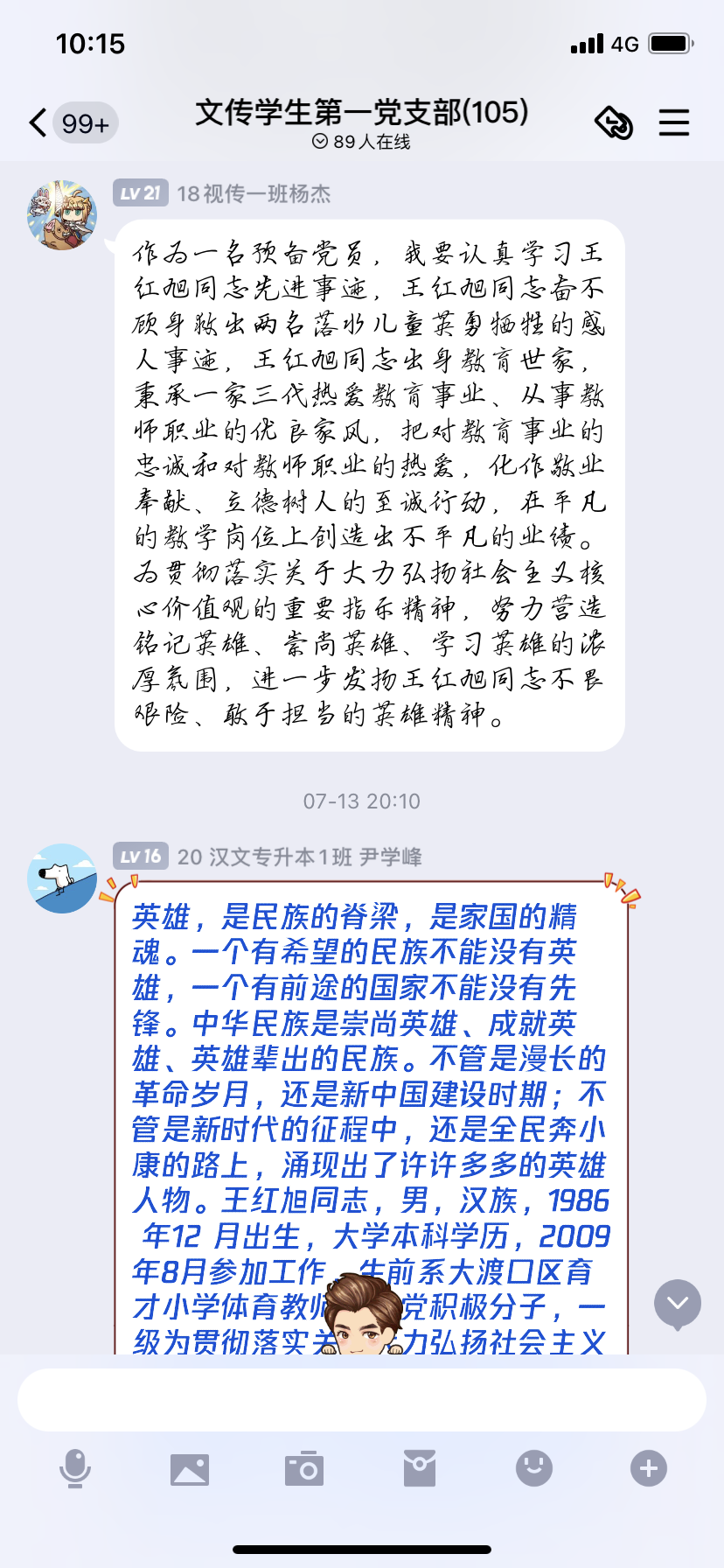
Task: Start a voice message with the microphone
Action: (x=75, y=1468)
